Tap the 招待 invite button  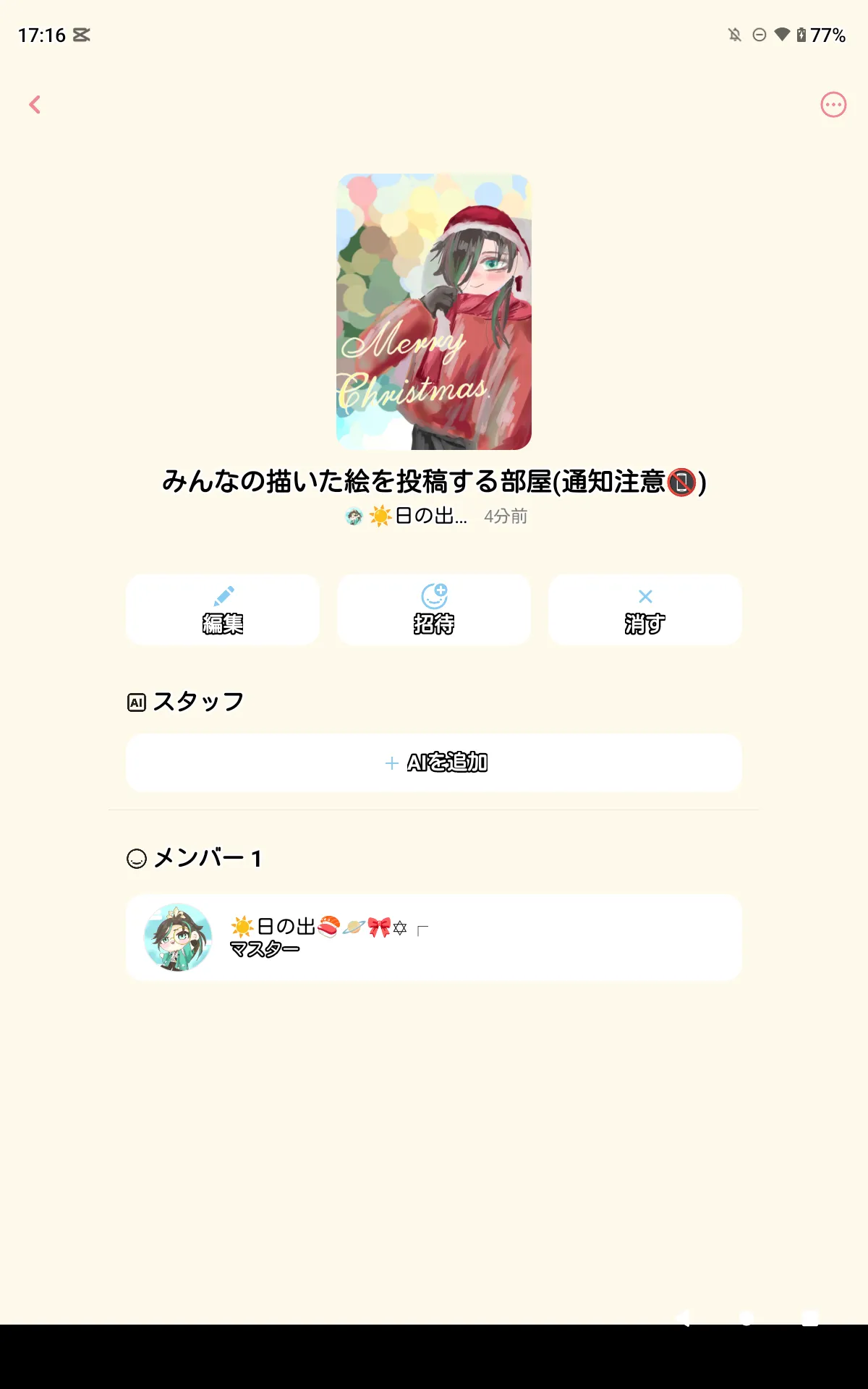coord(434,610)
